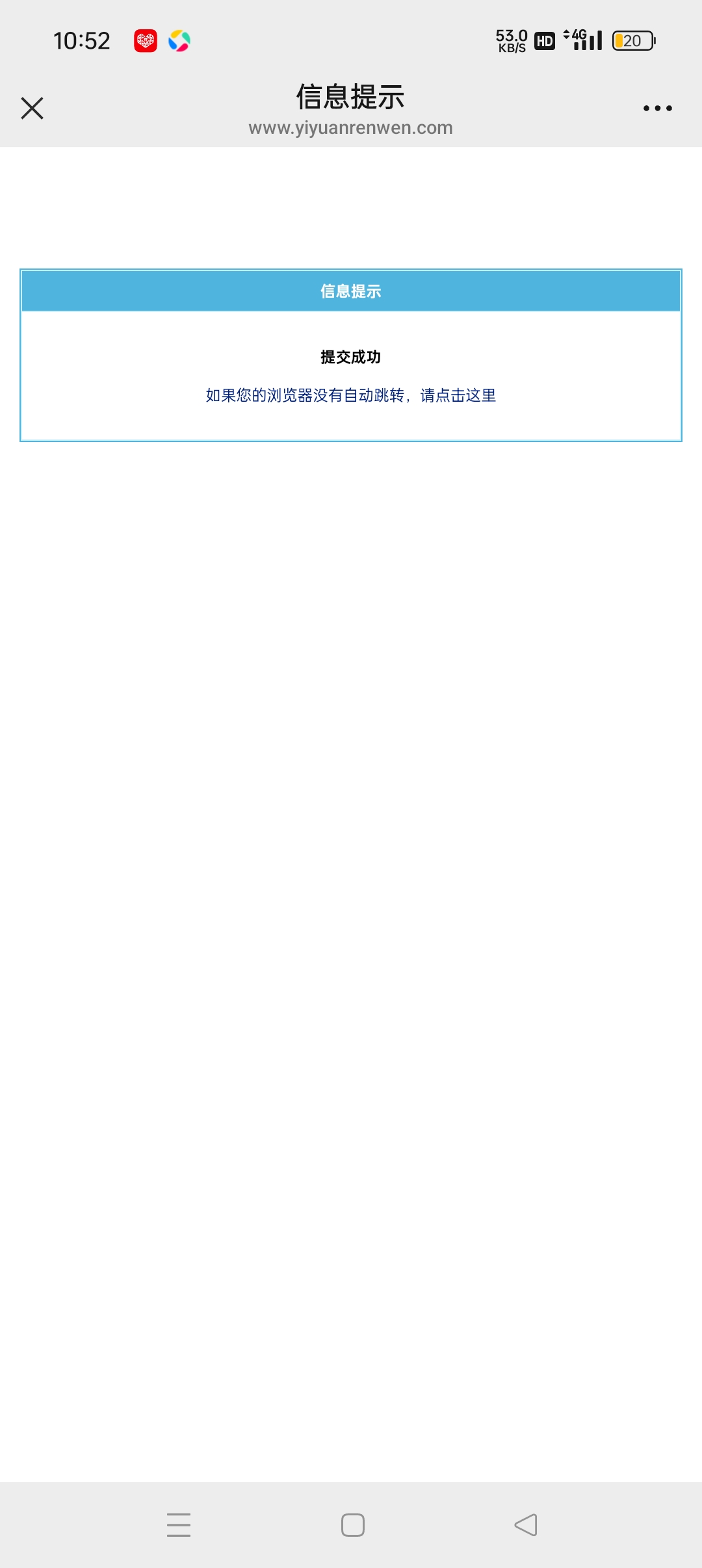The image size is (702, 1568).
Task: Open the three-dot overflow menu
Action: pyautogui.click(x=657, y=108)
